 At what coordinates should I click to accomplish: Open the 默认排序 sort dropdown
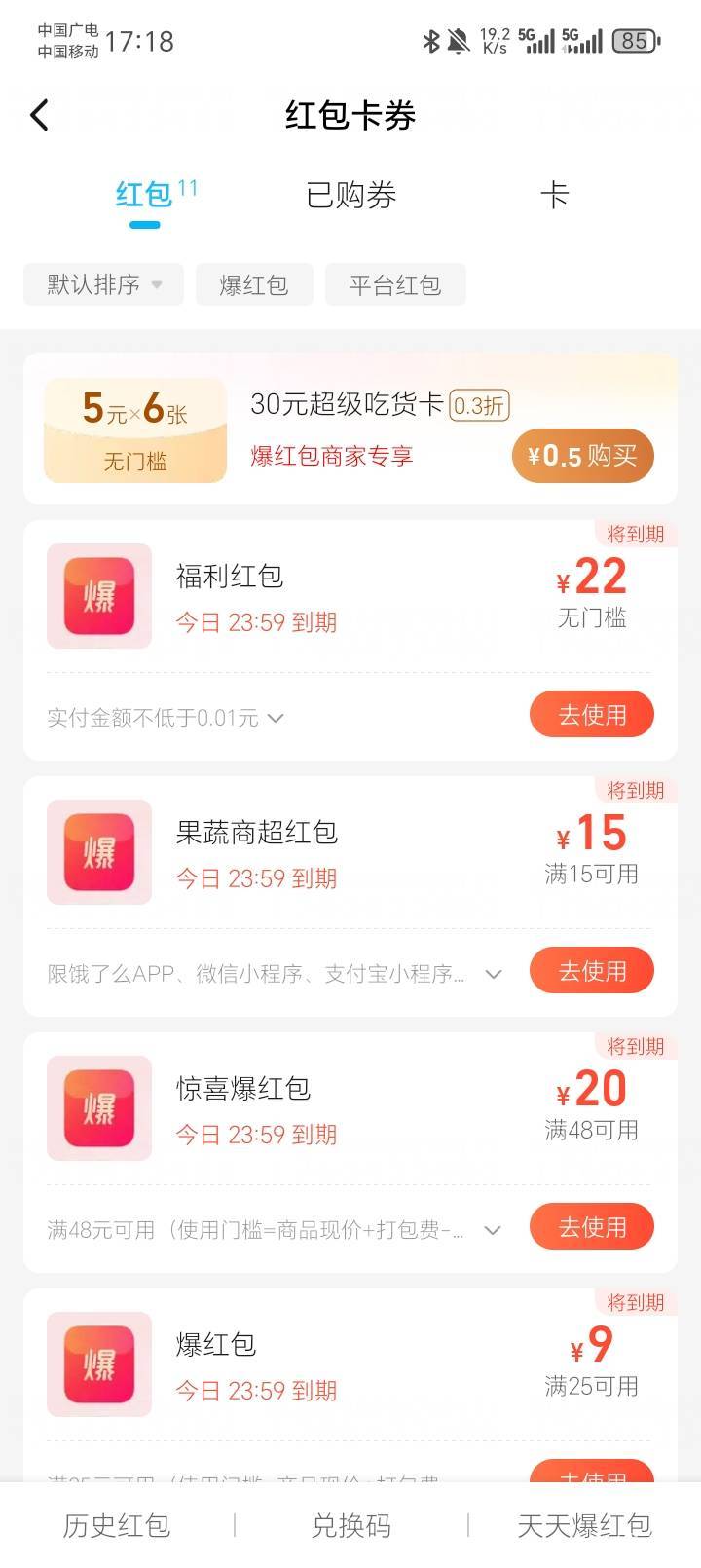pyautogui.click(x=103, y=284)
